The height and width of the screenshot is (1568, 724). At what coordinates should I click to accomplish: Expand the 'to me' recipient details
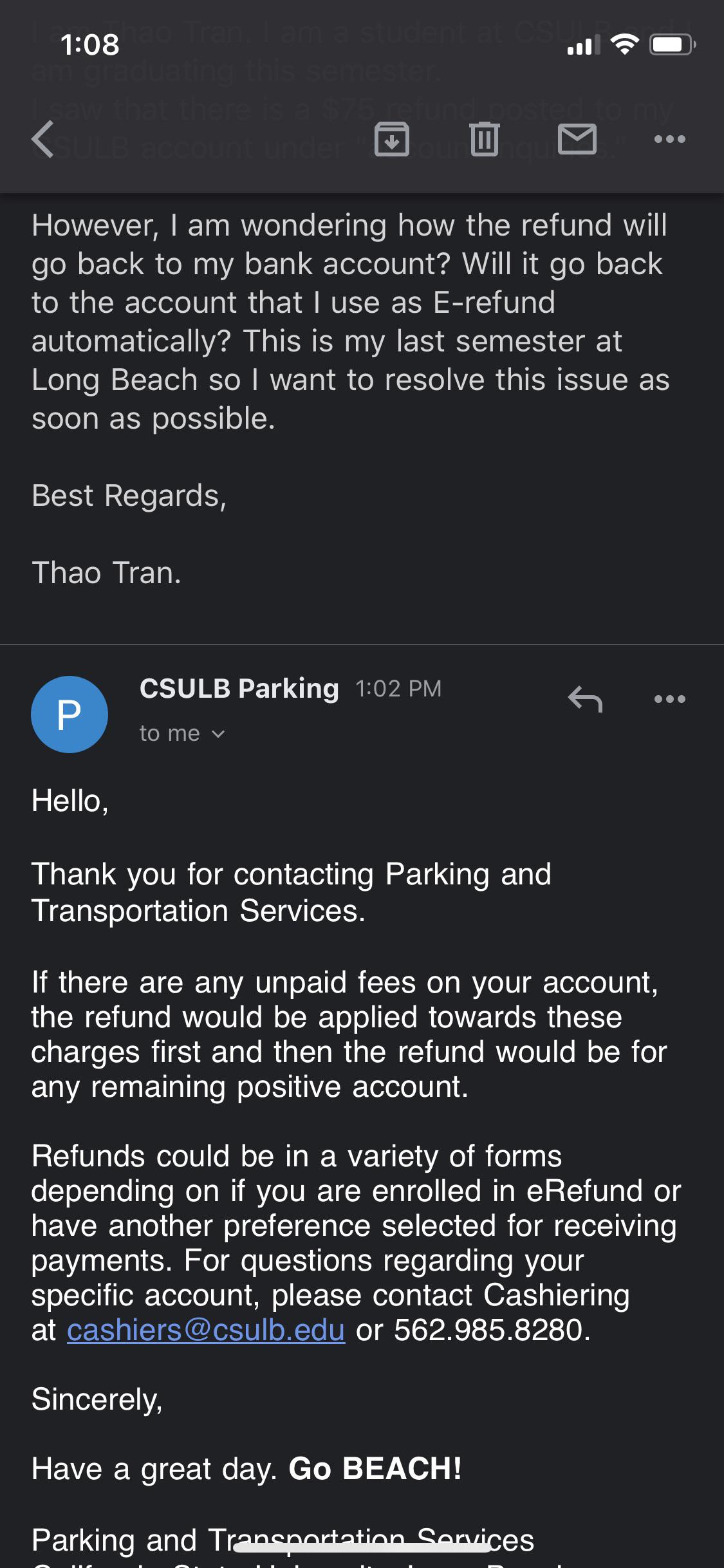pyautogui.click(x=181, y=733)
